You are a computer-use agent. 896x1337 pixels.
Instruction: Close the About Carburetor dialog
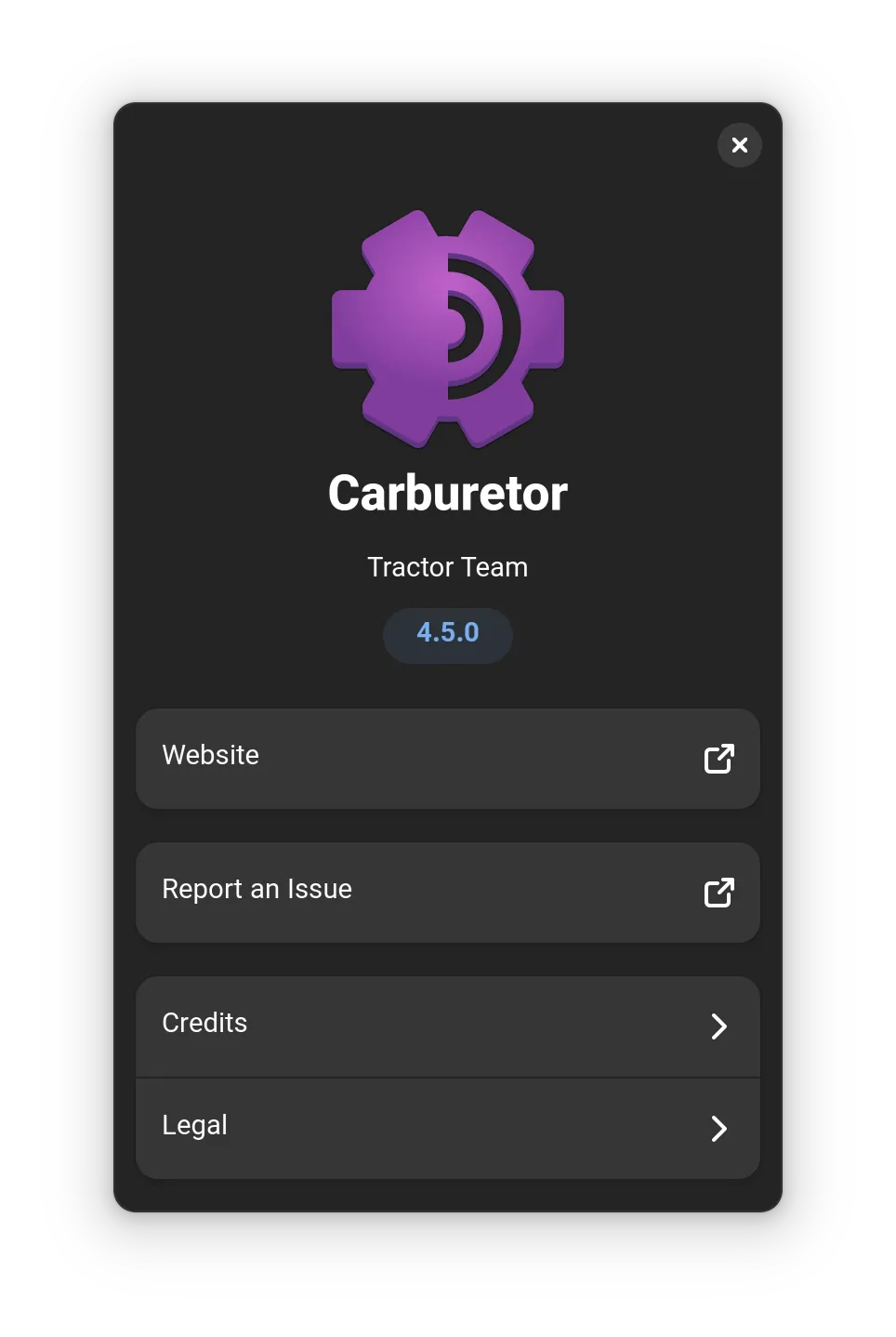(x=739, y=145)
